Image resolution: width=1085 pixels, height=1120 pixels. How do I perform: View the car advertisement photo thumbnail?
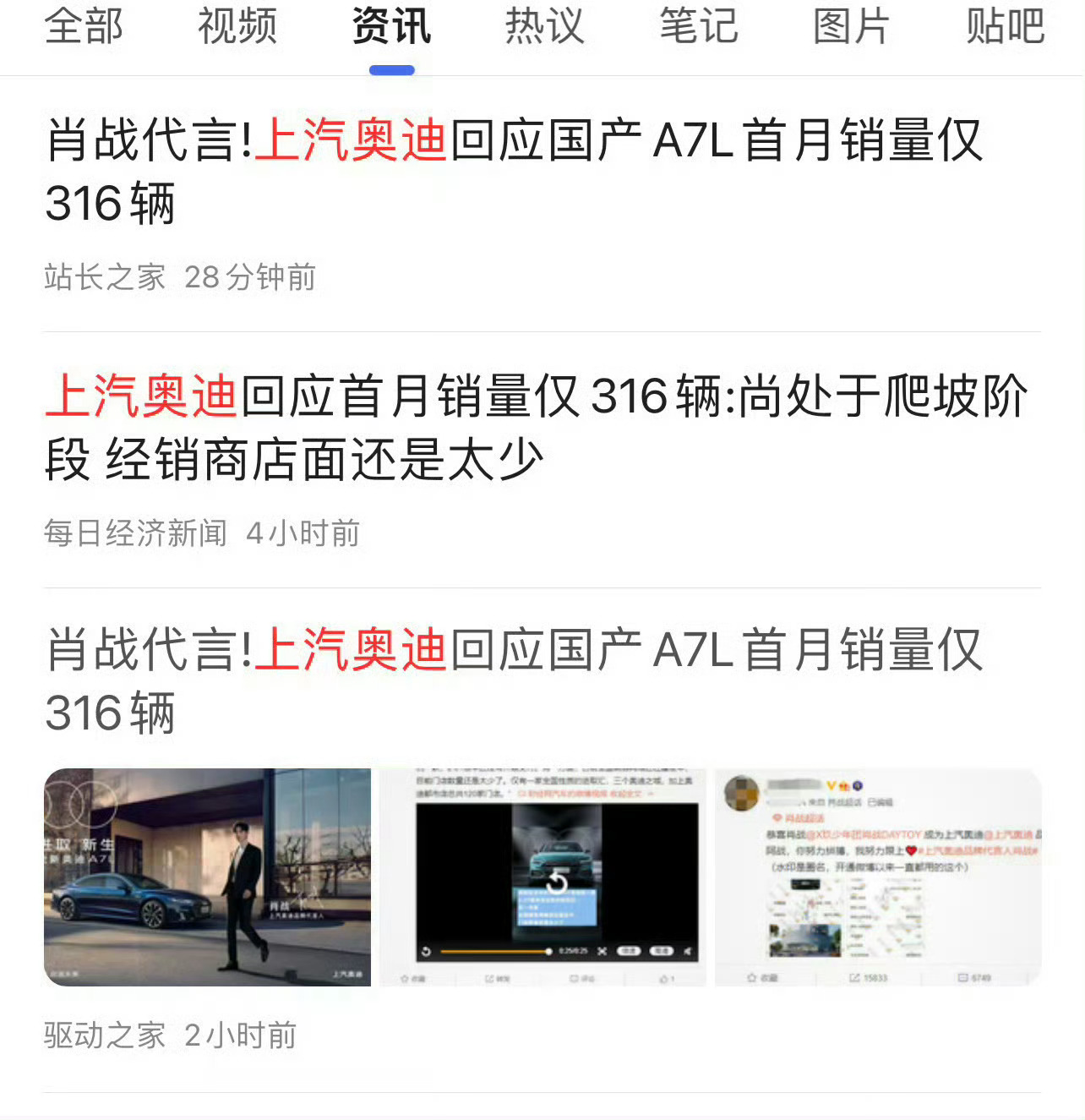207,877
